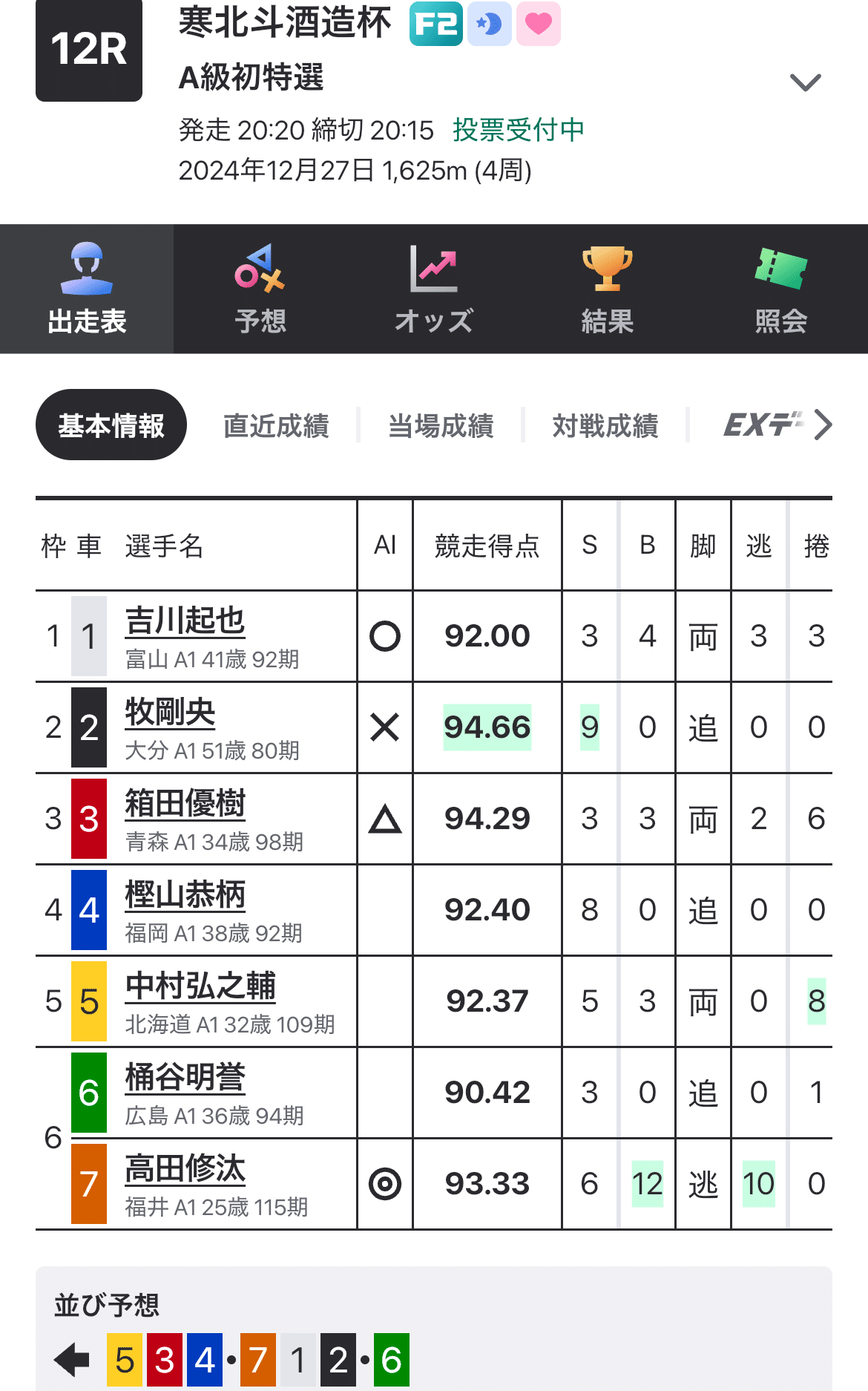868x1391 pixels.
Task: View 中村弘之輔's rider details
Action: [x=200, y=986]
